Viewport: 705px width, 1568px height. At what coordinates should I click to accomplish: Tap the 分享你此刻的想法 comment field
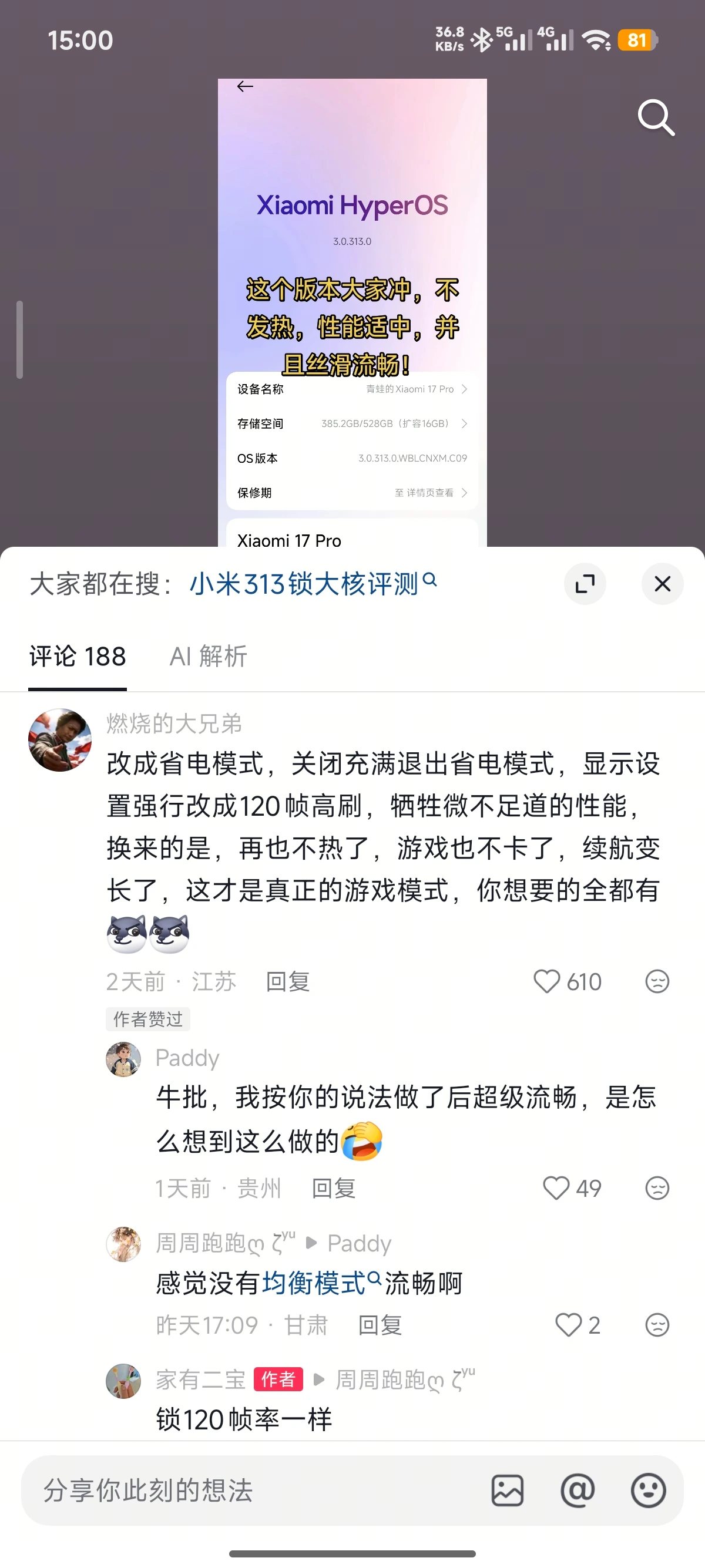256,1490
